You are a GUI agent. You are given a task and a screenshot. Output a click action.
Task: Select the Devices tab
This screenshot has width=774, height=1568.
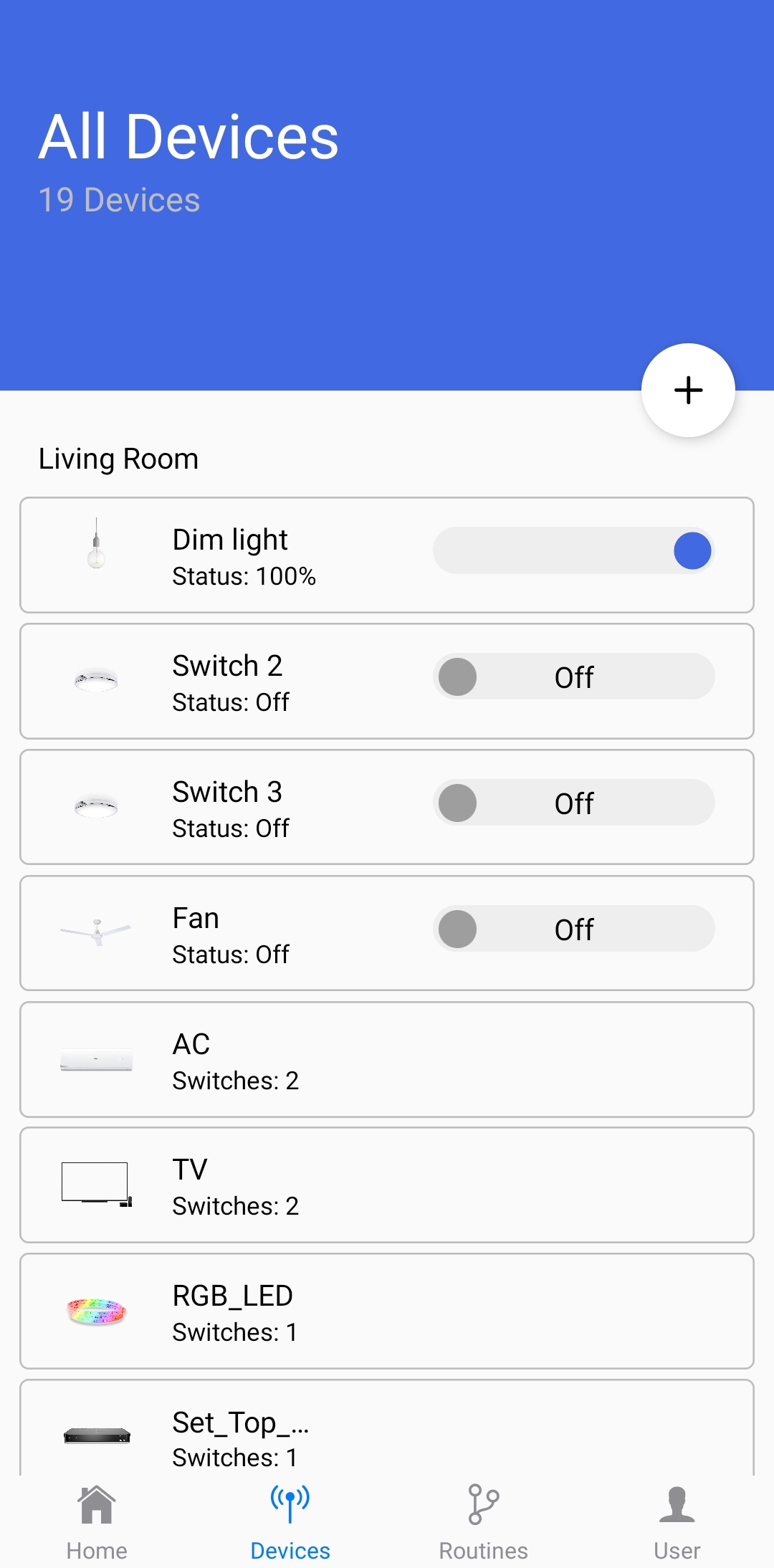click(290, 1522)
